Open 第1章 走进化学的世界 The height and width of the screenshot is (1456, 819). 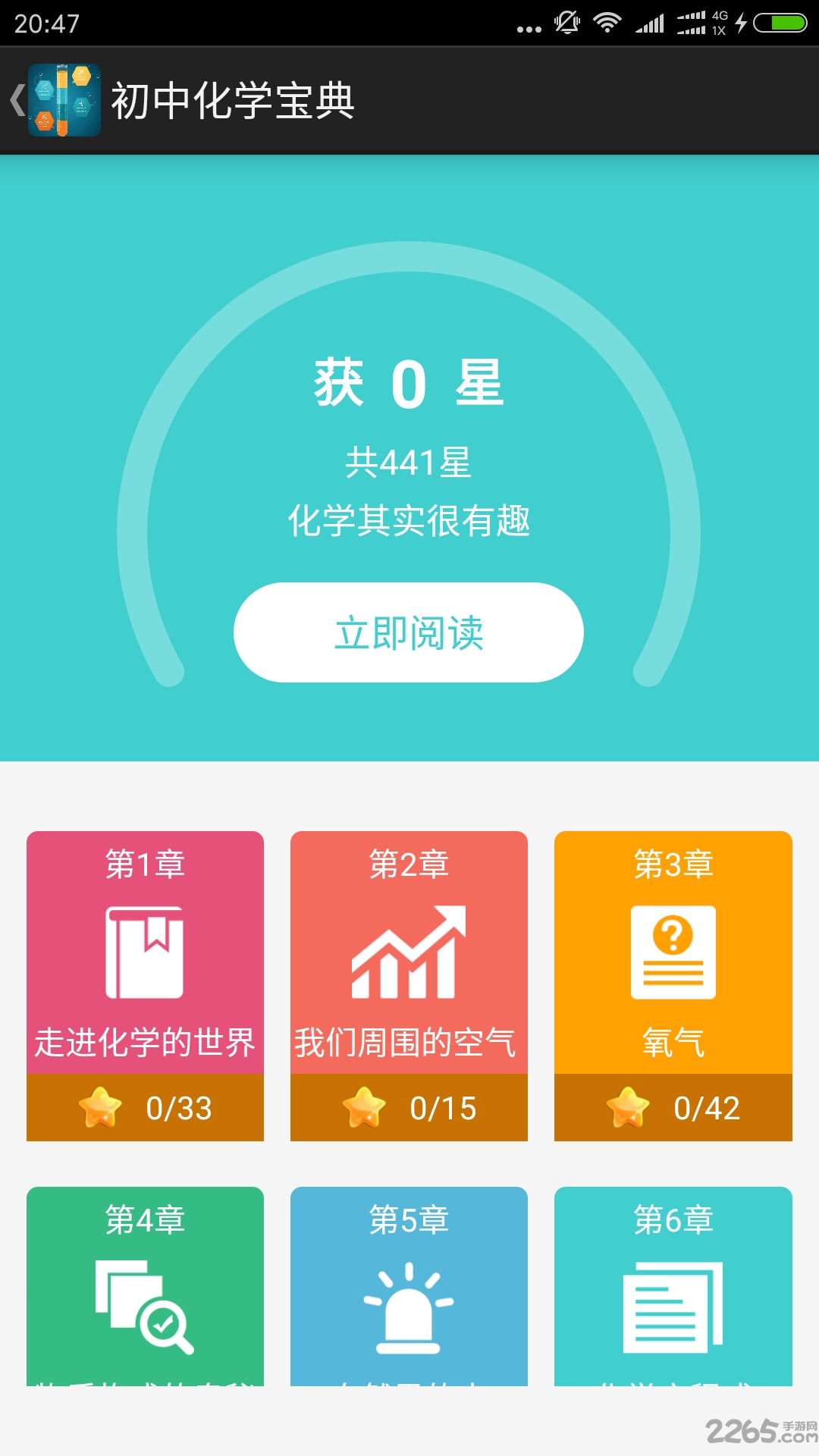[x=145, y=984]
